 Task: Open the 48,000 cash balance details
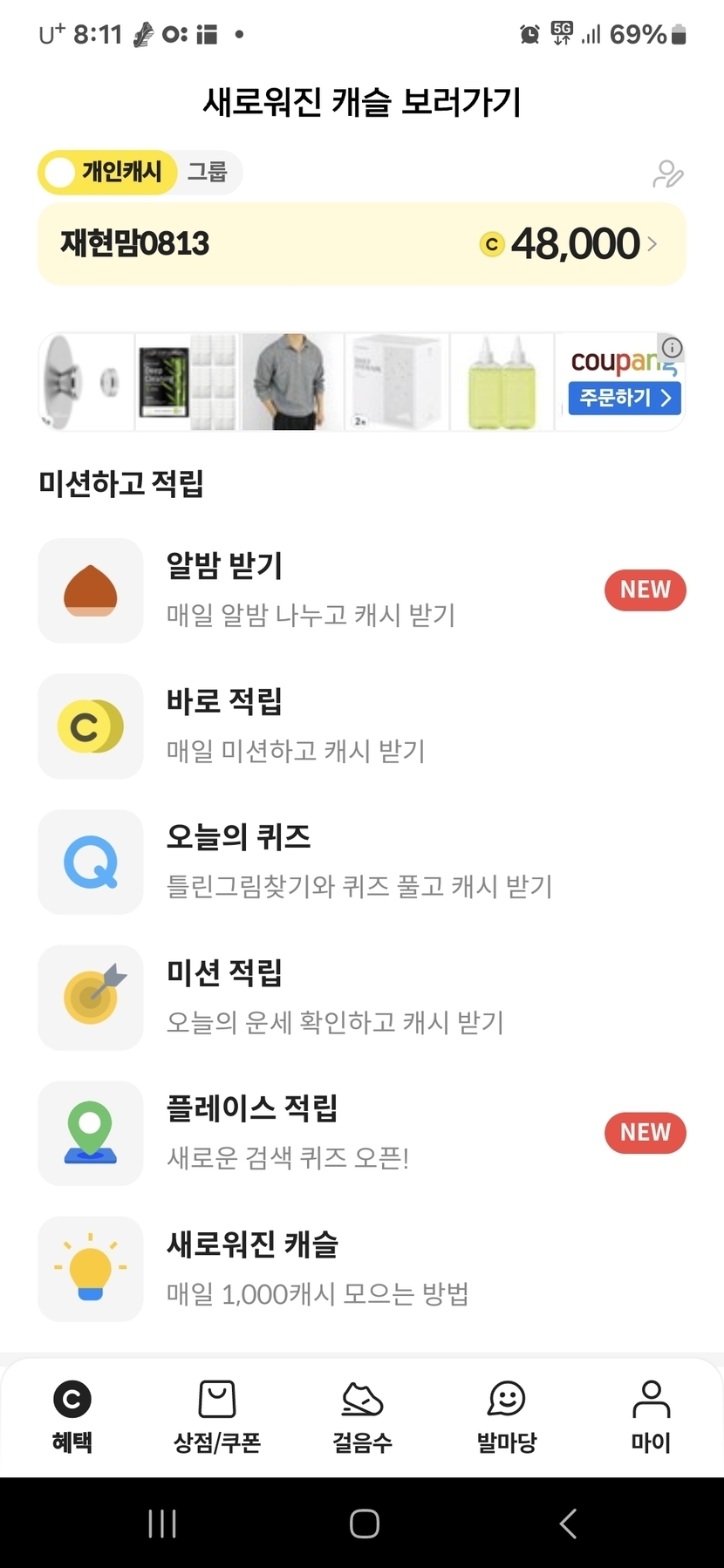pyautogui.click(x=576, y=244)
